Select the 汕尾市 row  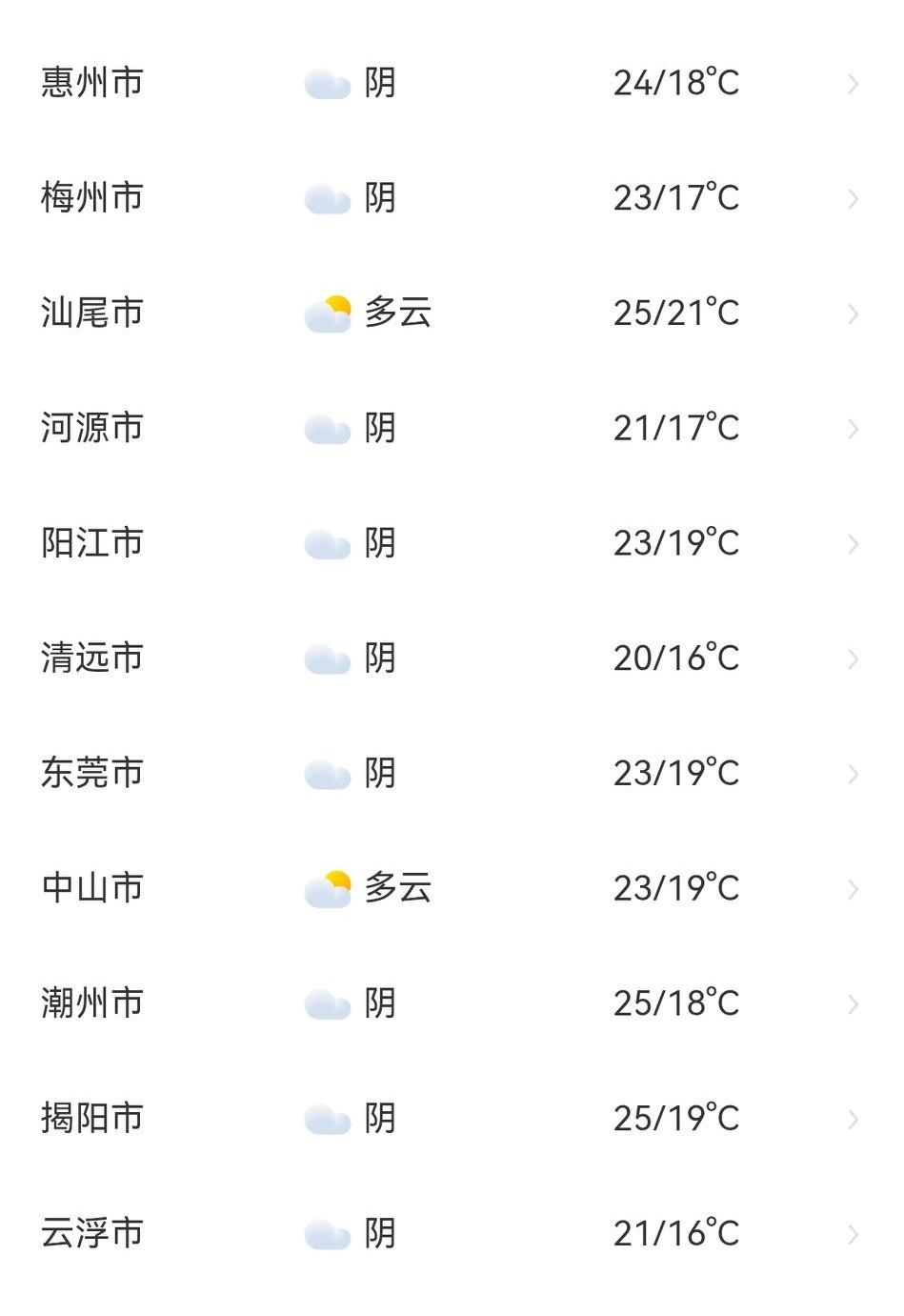92,313
